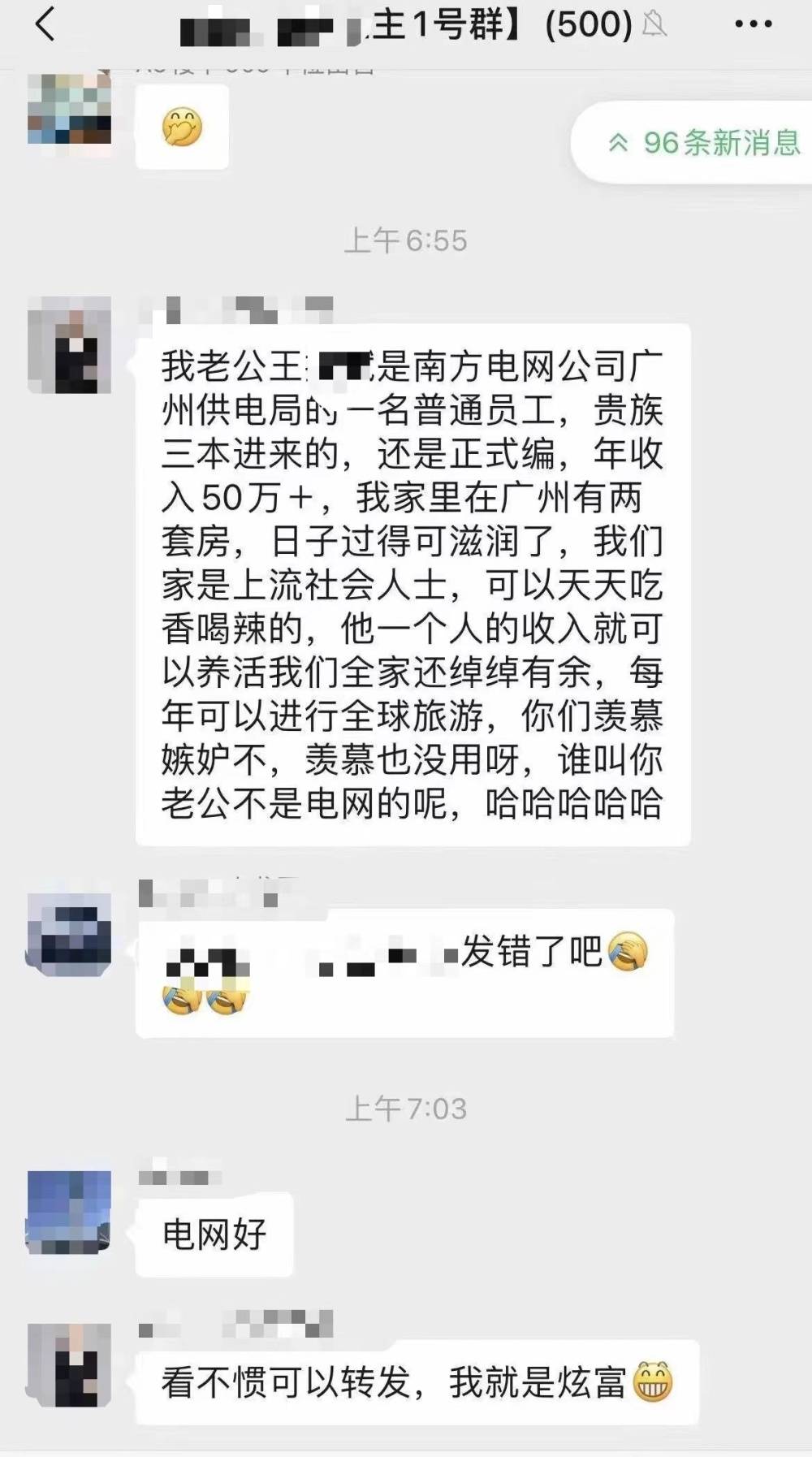Viewport: 812px width, 1457px height.
Task: Open avatar of the 发错了吧 sender
Action: [x=69, y=934]
